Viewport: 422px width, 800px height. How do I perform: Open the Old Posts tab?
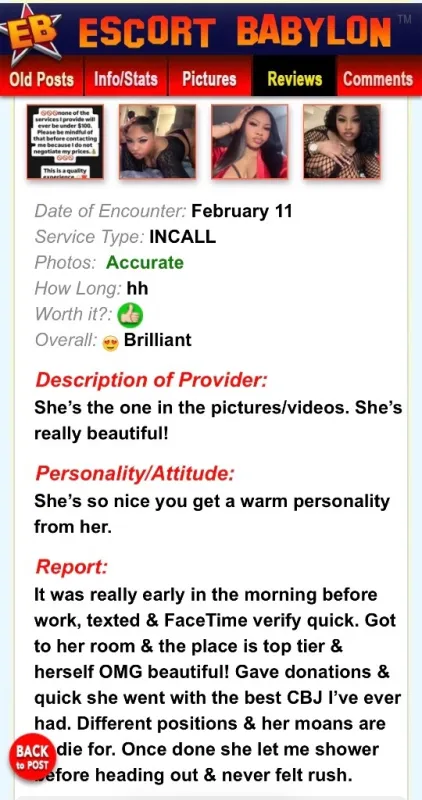coord(41,79)
